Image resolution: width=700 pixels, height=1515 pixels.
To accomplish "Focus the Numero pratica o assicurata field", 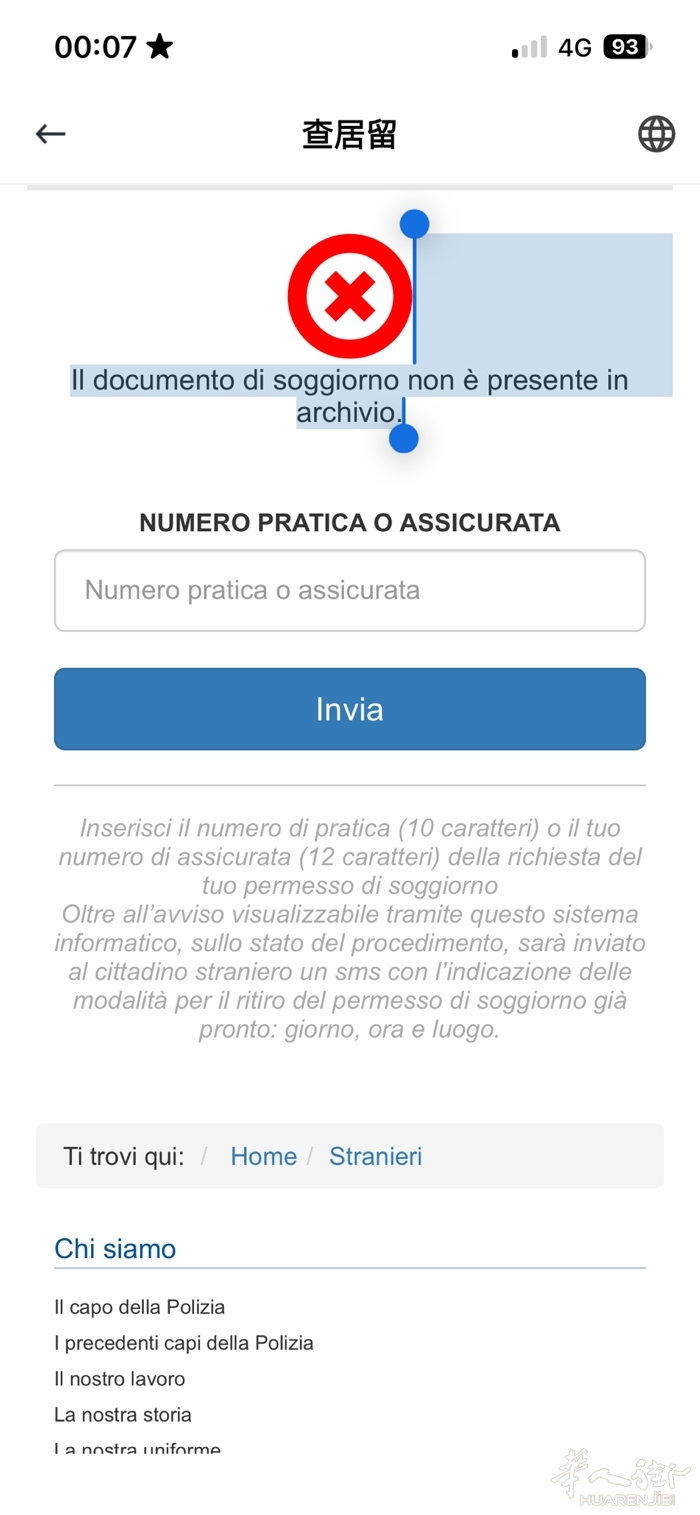I will click(349, 590).
